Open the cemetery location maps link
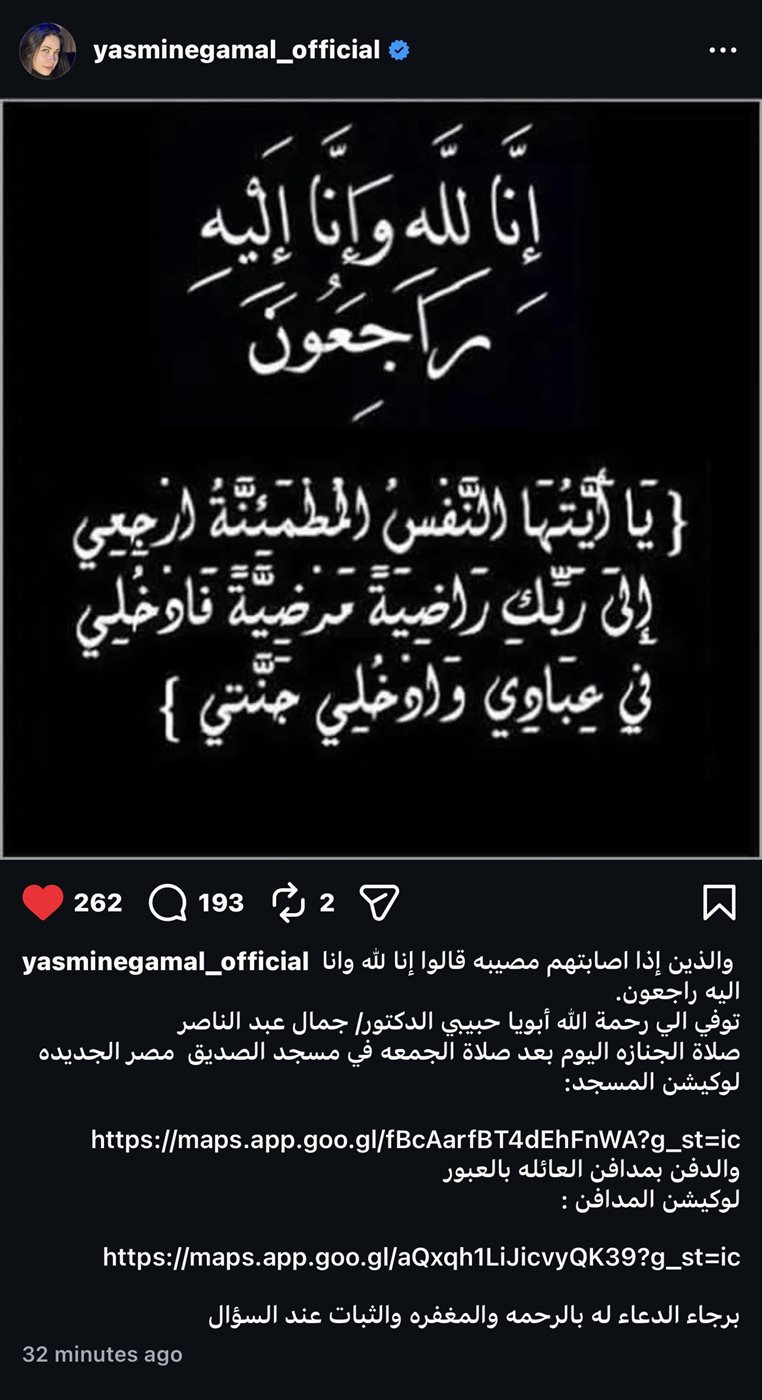This screenshot has width=762, height=1400. pos(421,1257)
